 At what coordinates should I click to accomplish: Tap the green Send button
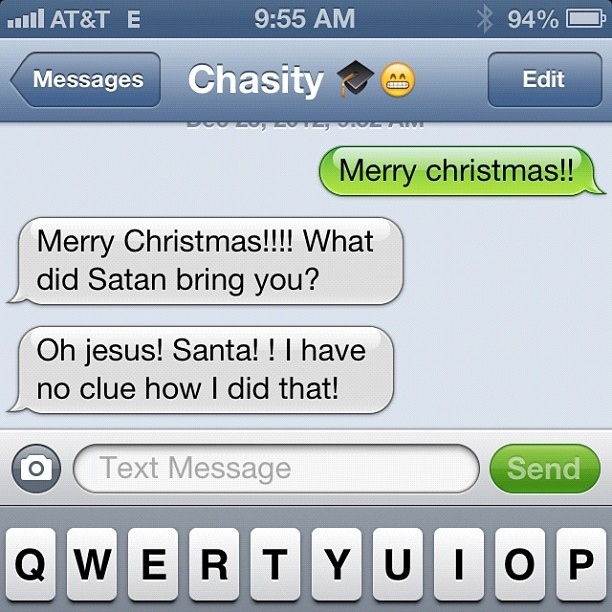click(543, 468)
